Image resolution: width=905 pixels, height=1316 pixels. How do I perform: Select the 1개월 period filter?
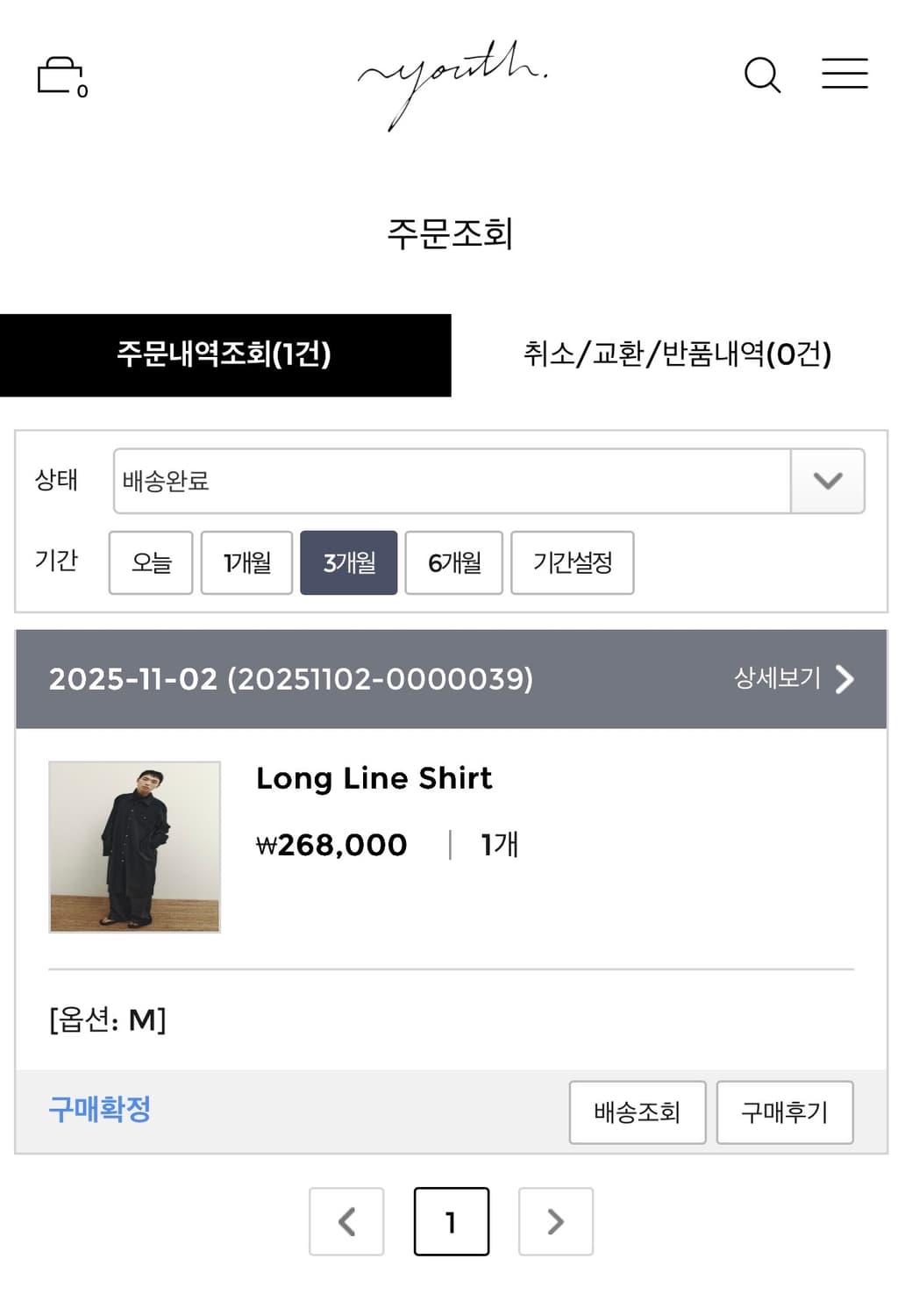[246, 562]
